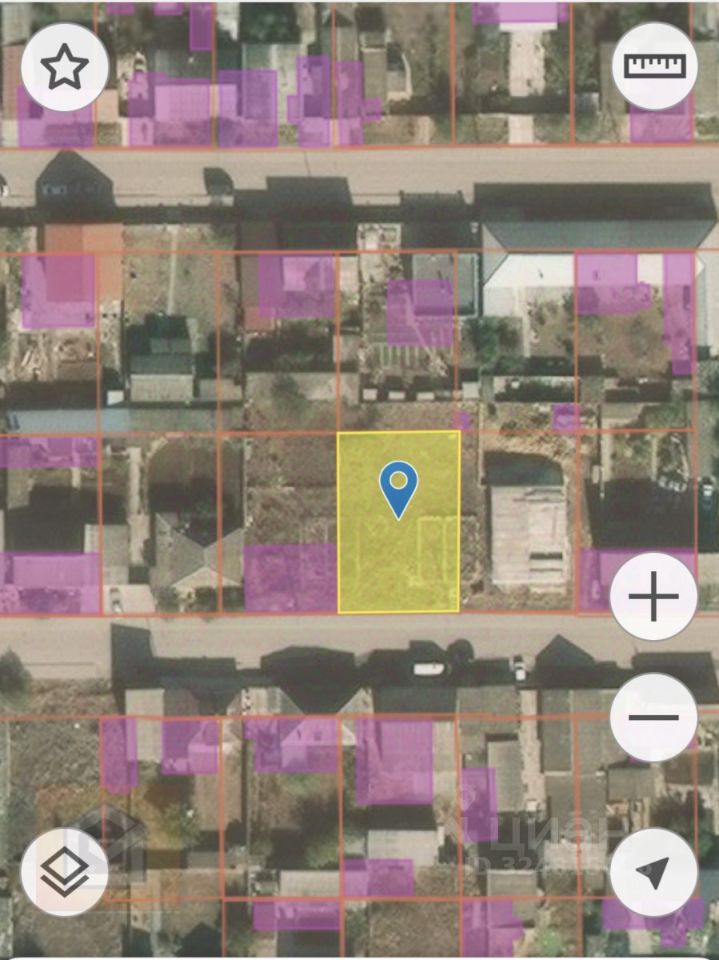Center map on my location
719x960 pixels.
[x=653, y=872]
